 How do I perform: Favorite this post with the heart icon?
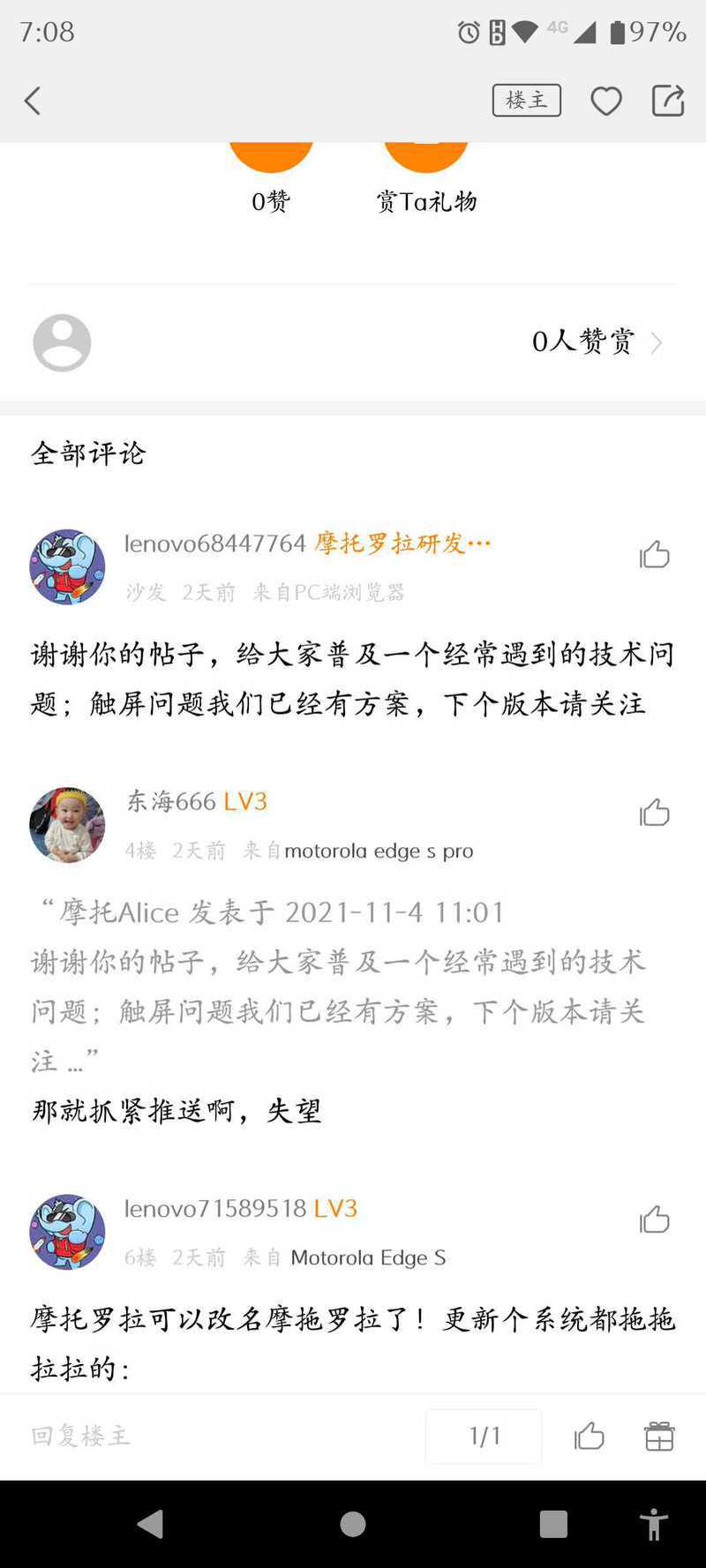point(606,101)
